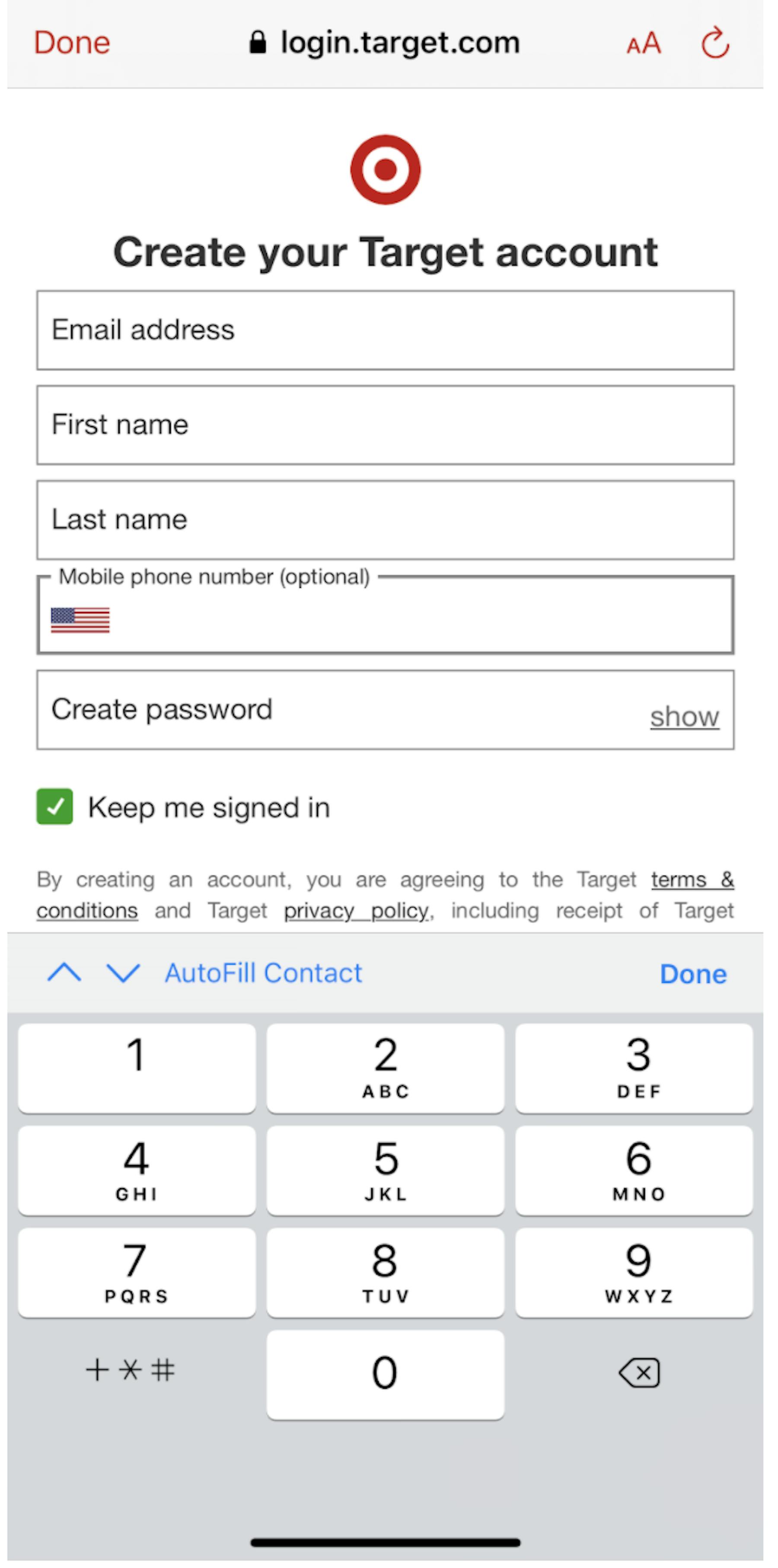The width and height of the screenshot is (778, 1568).
Task: Switch keypad to +*# symbols
Action: [x=130, y=1371]
